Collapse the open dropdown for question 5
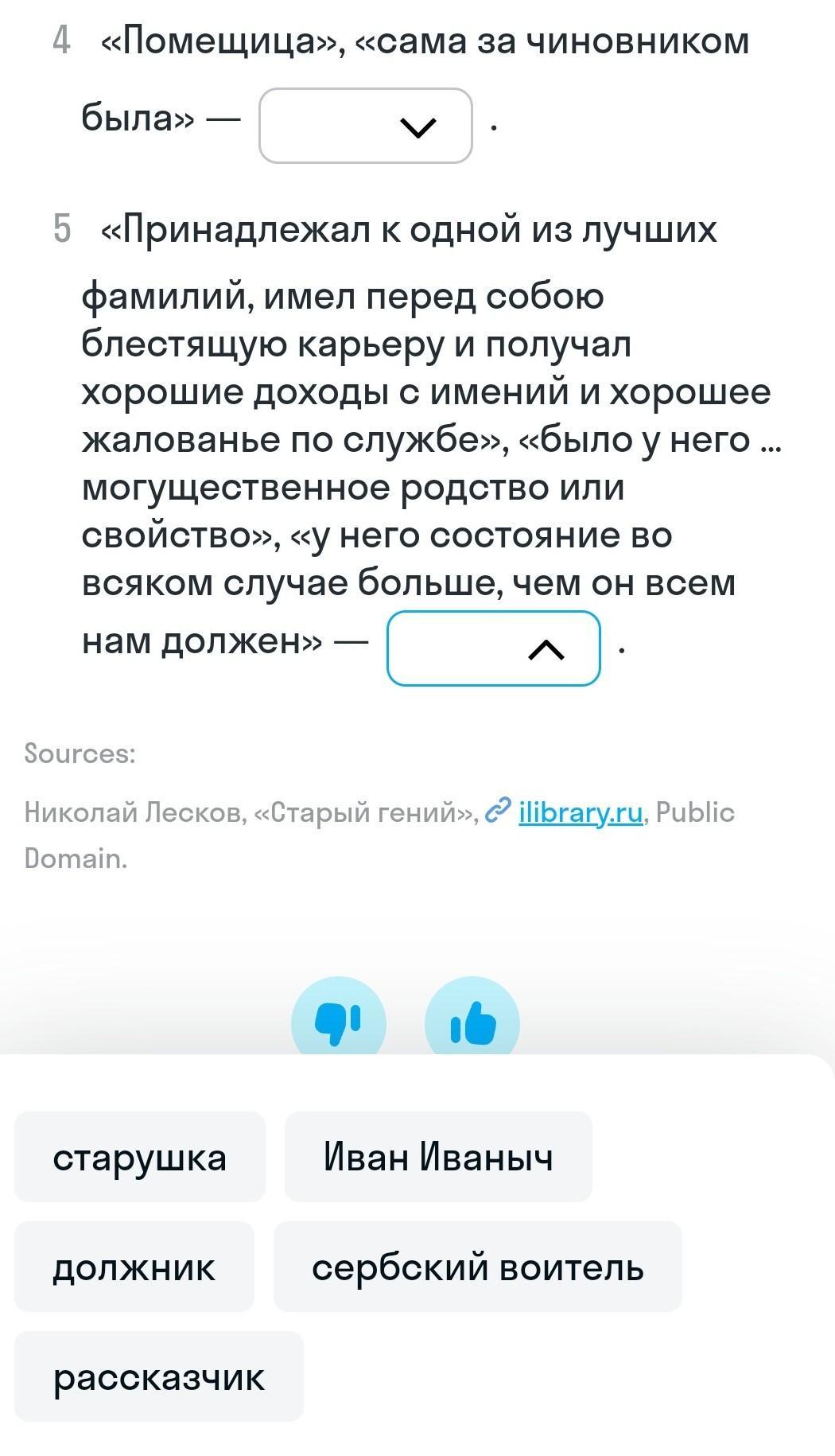 pyautogui.click(x=493, y=648)
